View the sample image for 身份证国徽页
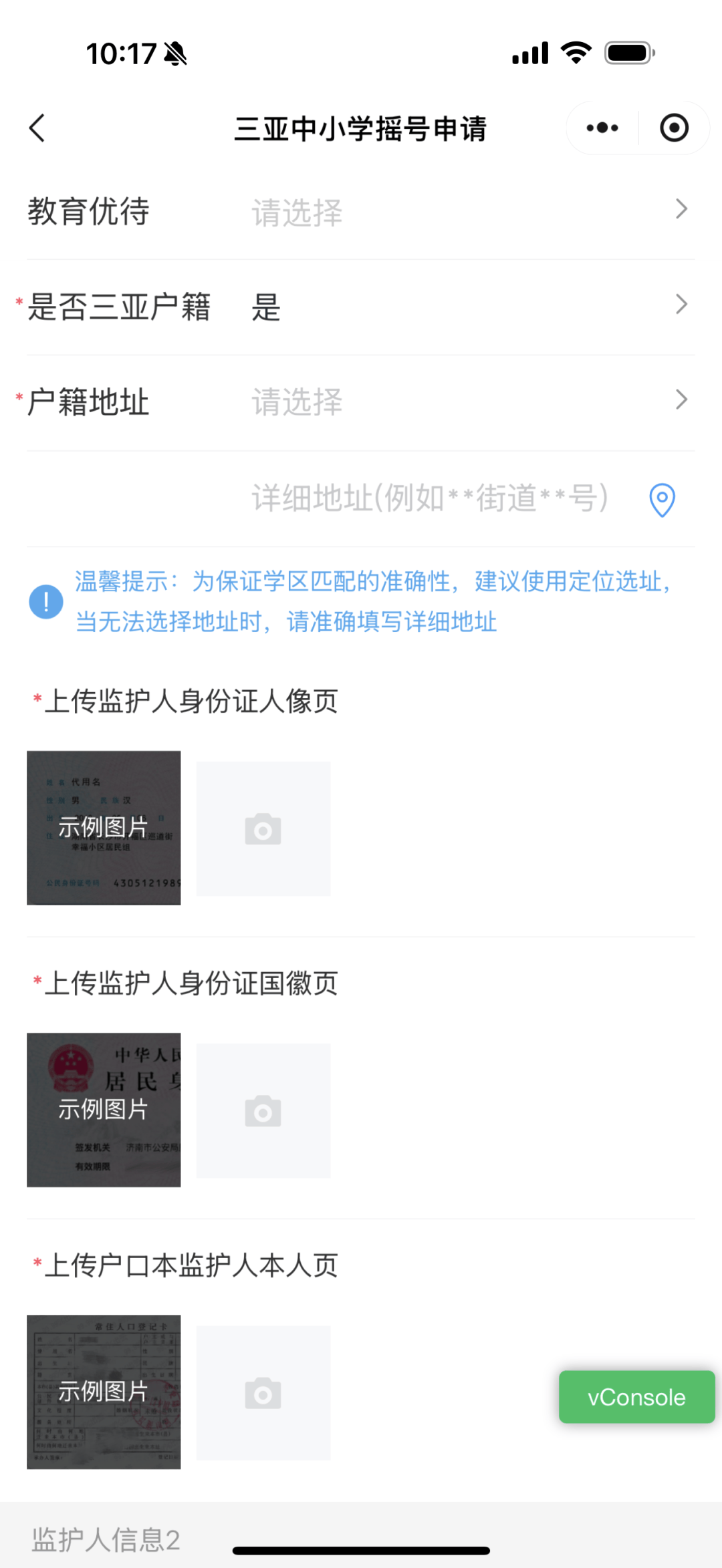Viewport: 722px width, 1568px height. coord(104,1110)
